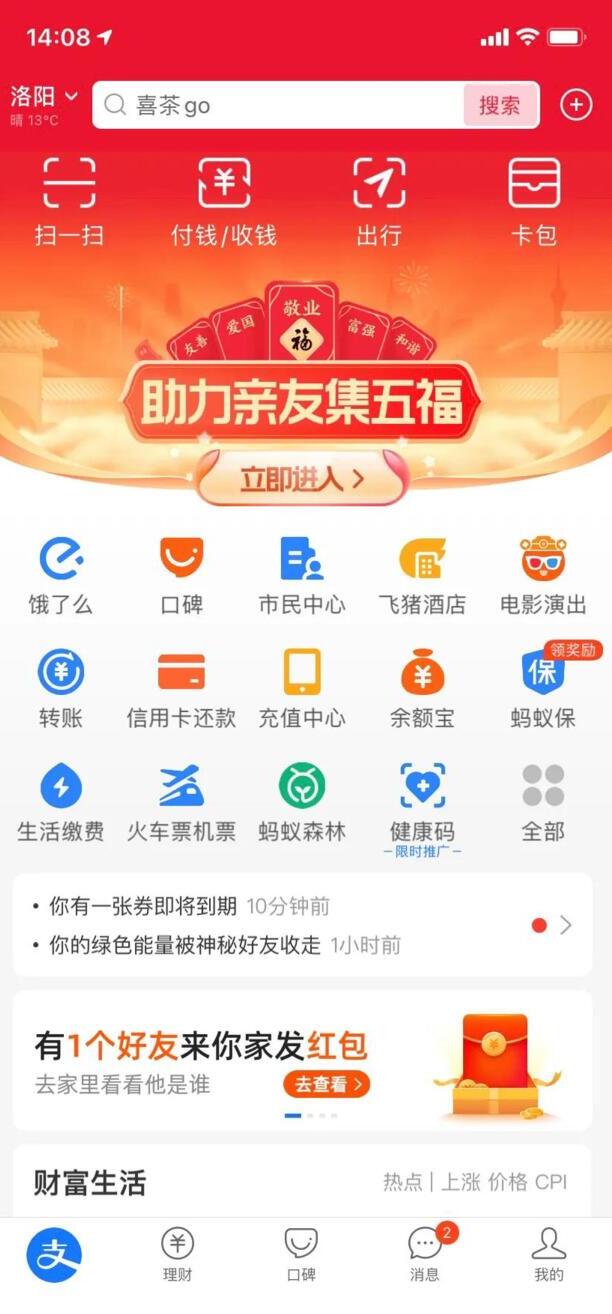Open 付钱/收钱 payment code
The width and height of the screenshot is (612, 1314).
(224, 202)
